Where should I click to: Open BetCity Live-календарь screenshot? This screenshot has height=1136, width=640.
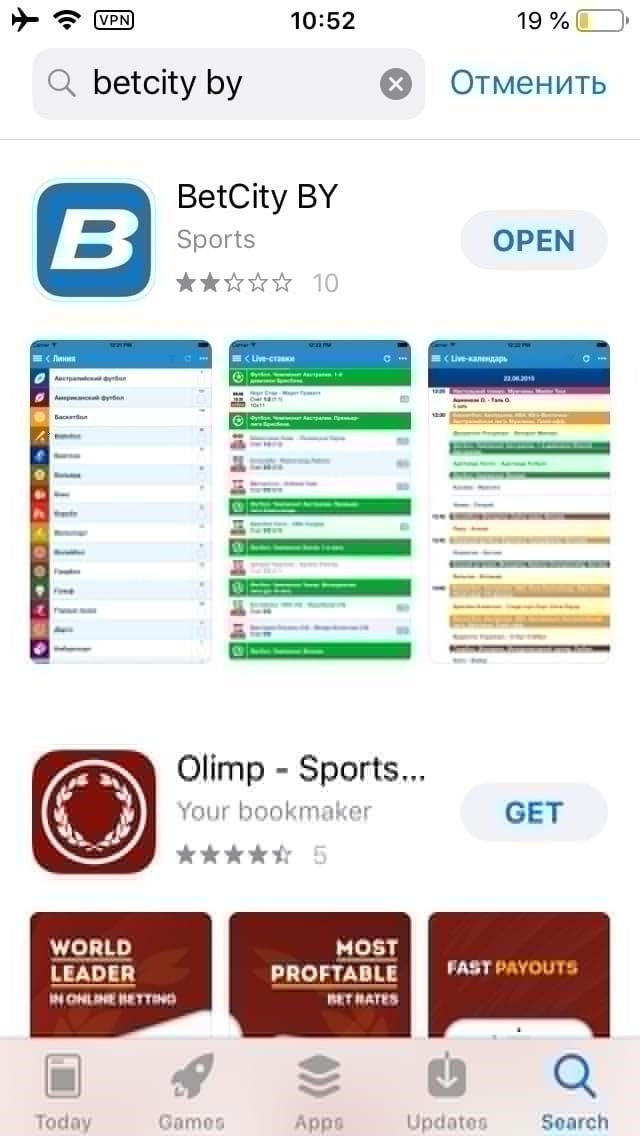519,500
